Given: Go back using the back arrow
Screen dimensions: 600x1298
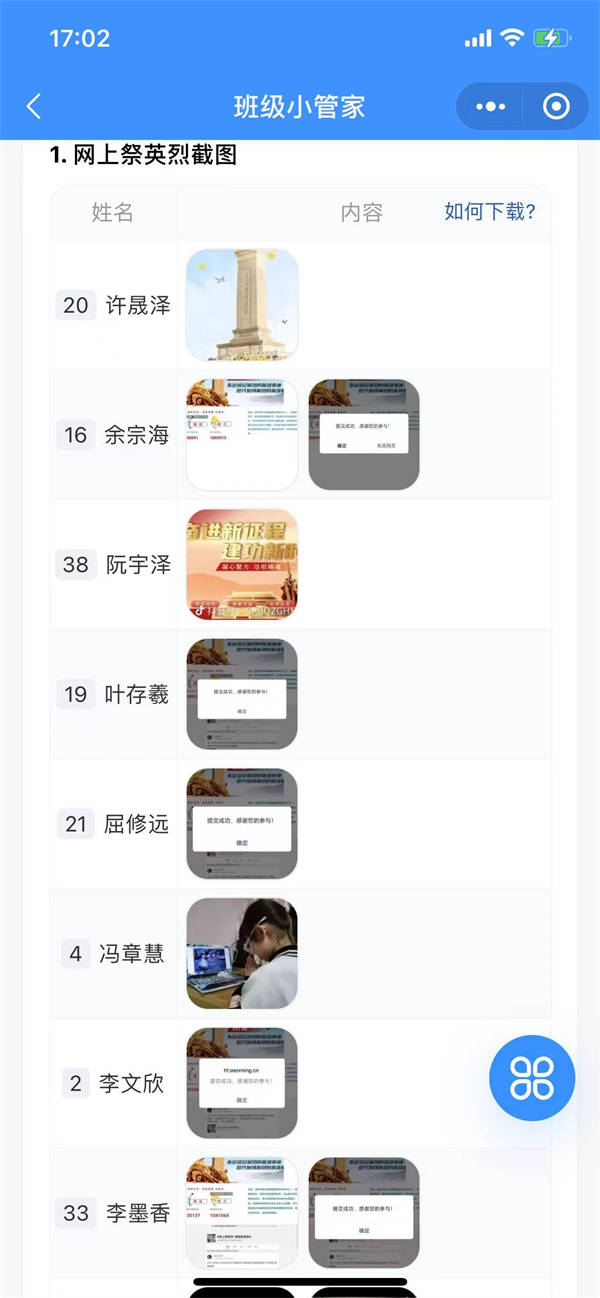Looking at the screenshot, I should 34,107.
